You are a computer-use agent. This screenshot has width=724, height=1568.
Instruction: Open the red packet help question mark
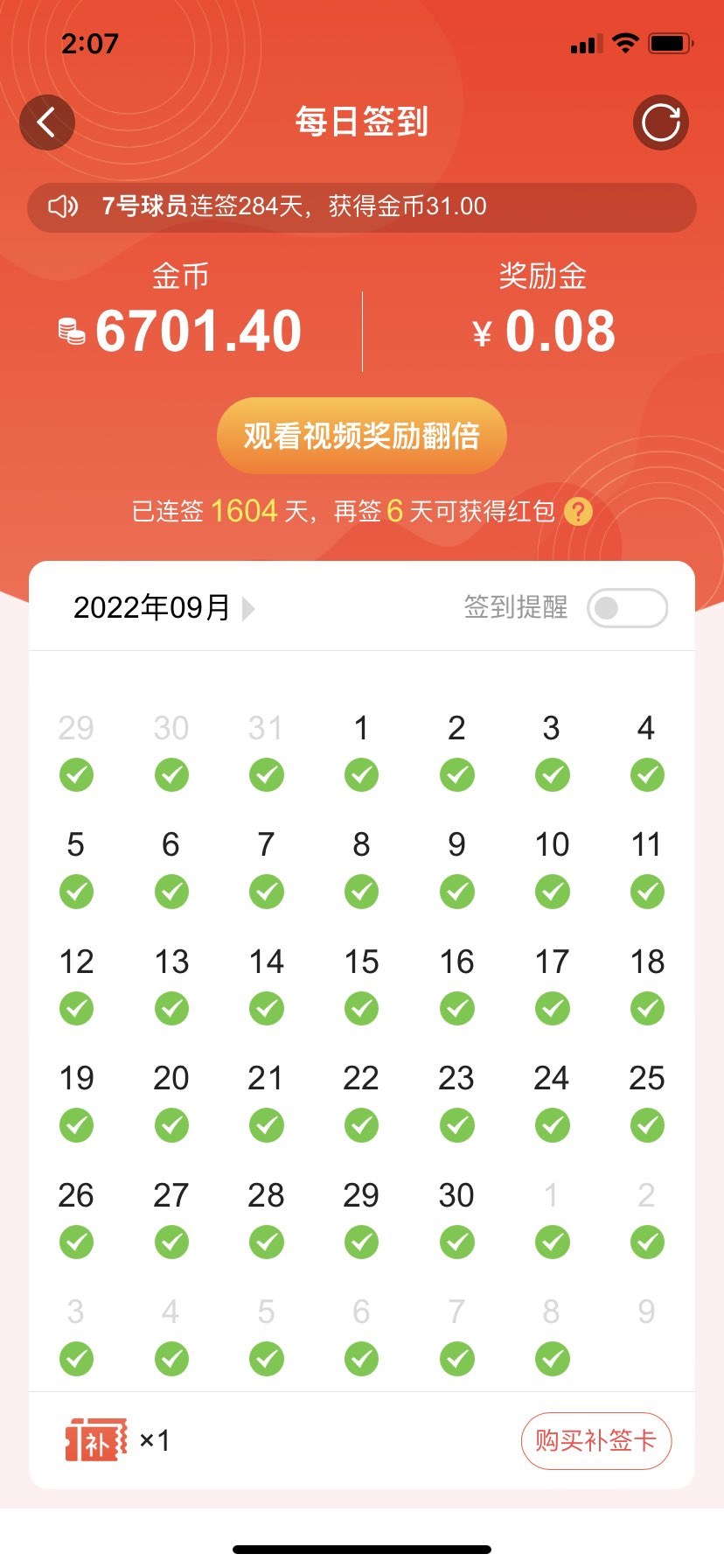click(578, 511)
